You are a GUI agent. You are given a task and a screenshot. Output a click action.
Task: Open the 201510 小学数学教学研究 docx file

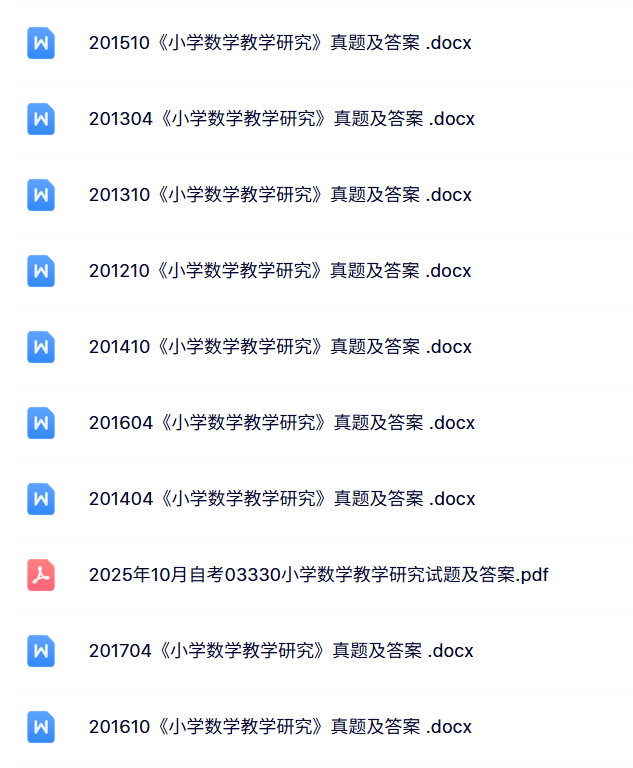[280, 43]
